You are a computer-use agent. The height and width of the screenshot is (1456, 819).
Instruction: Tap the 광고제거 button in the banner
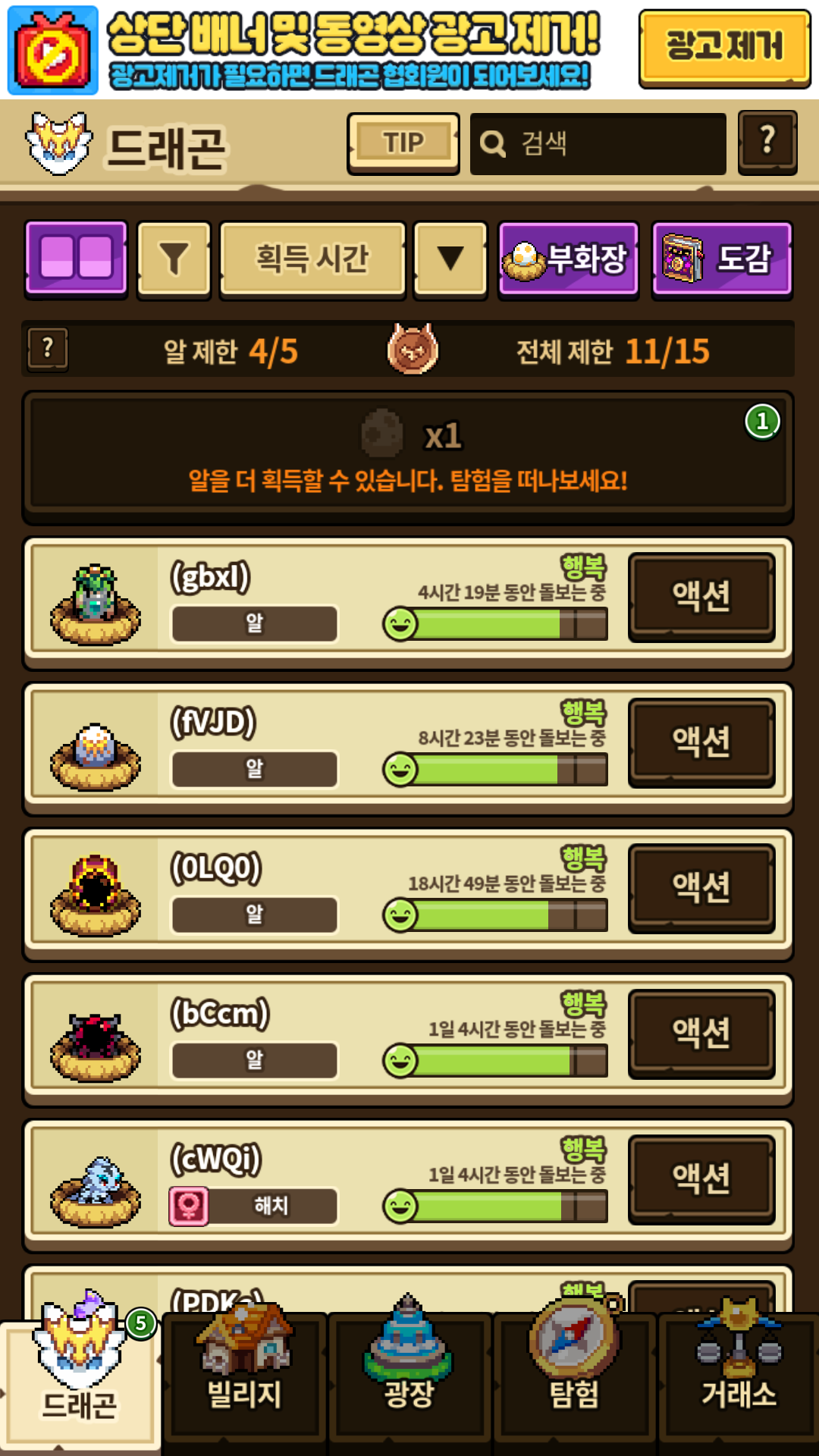click(724, 47)
